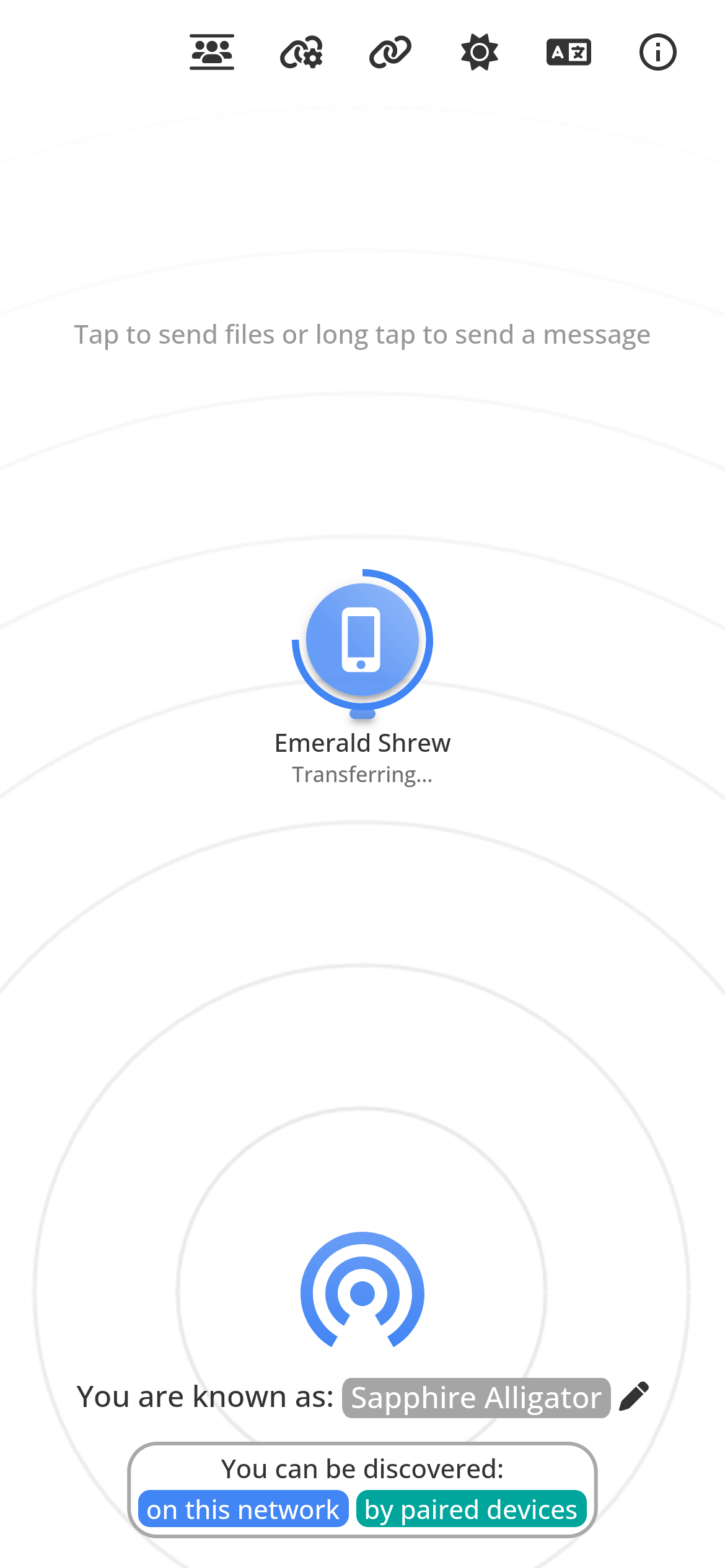This screenshot has height=1568, width=725.
Task: Open the about info icon
Action: 657,52
